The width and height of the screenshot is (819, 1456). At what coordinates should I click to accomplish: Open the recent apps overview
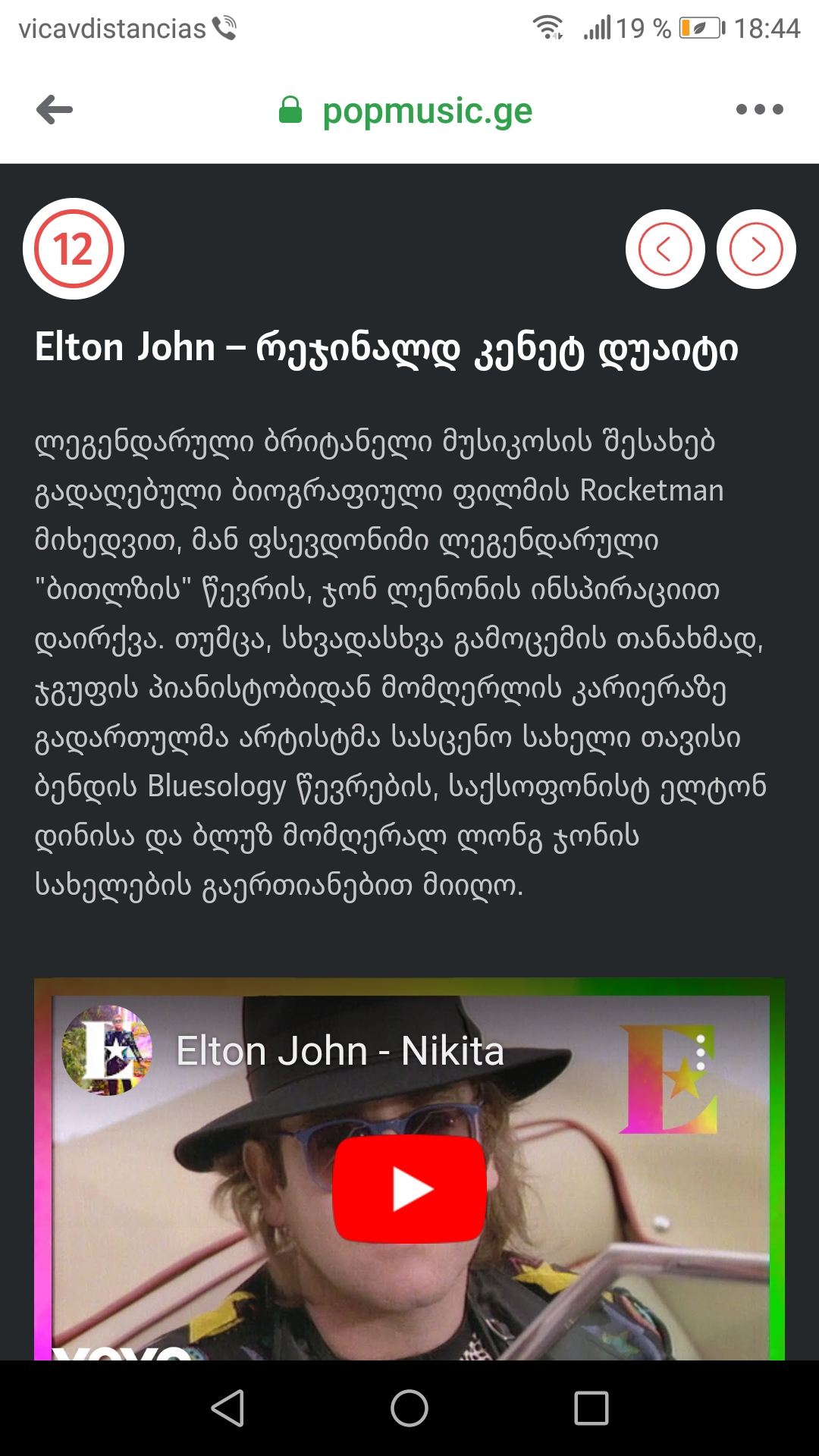click(591, 1408)
